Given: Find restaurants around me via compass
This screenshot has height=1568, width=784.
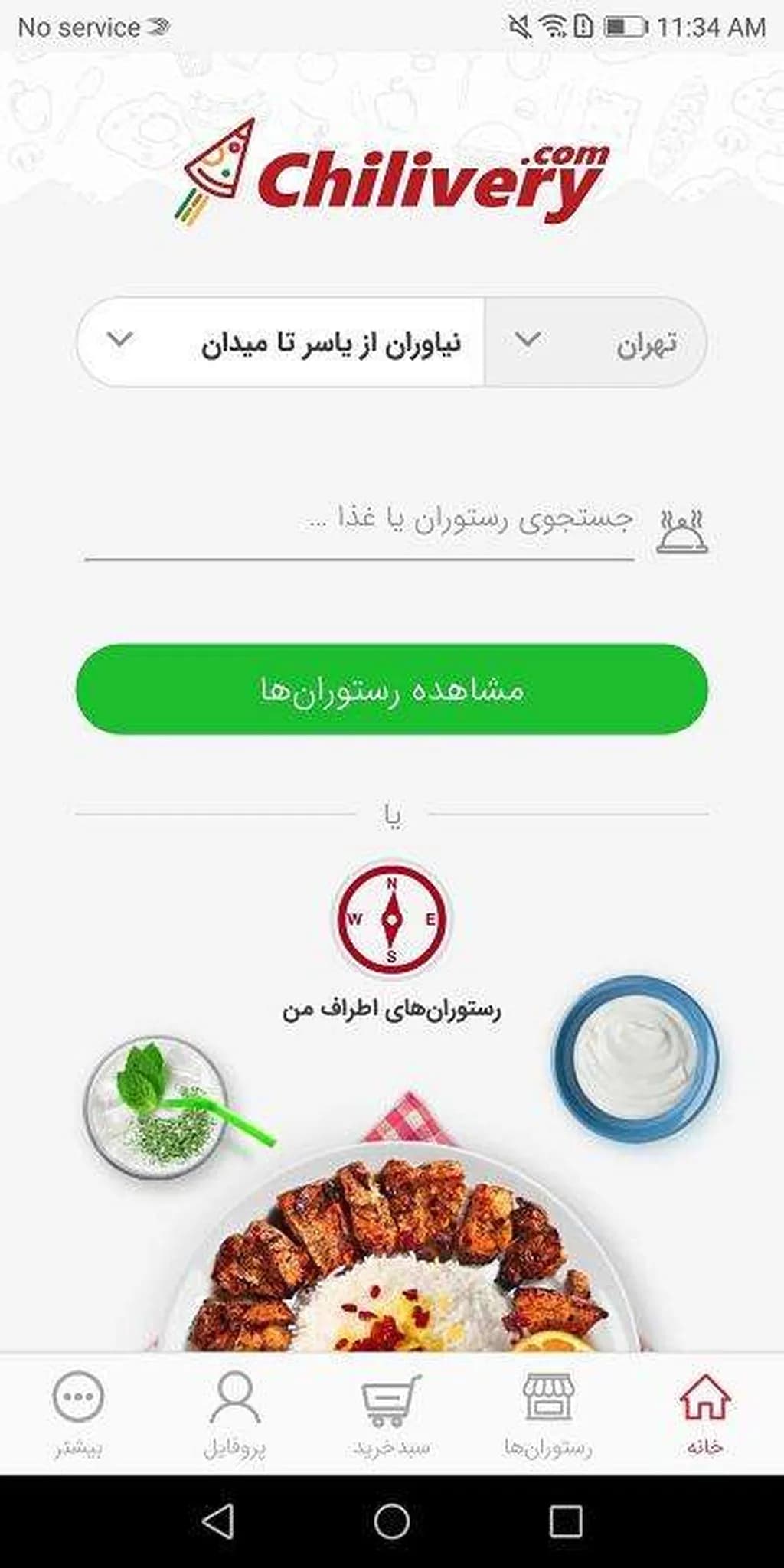Looking at the screenshot, I should pyautogui.click(x=392, y=919).
